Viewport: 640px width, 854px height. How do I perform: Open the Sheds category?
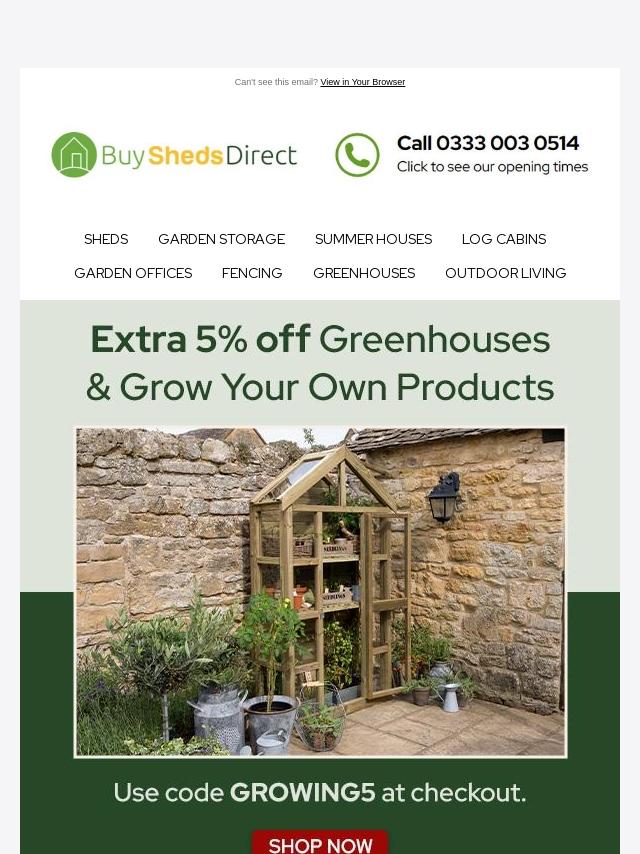coord(106,239)
